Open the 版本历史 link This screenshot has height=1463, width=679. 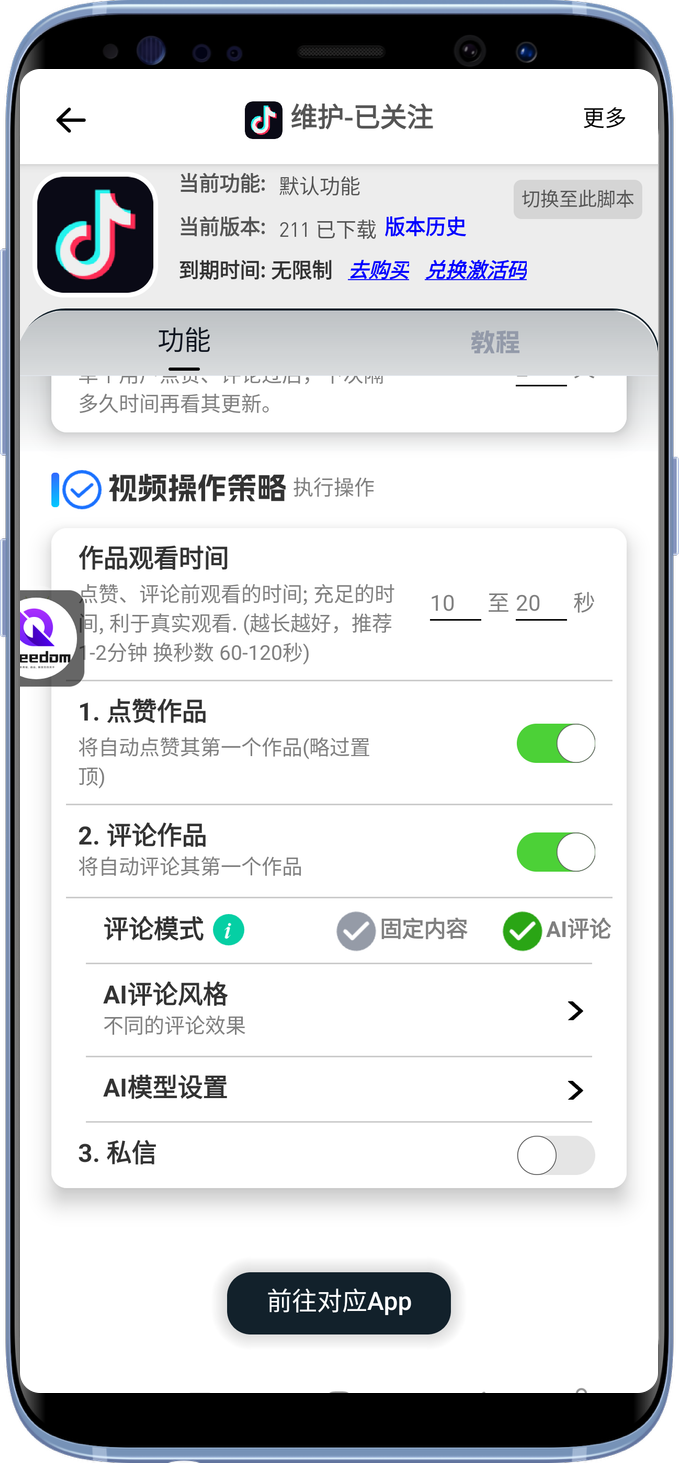point(425,227)
